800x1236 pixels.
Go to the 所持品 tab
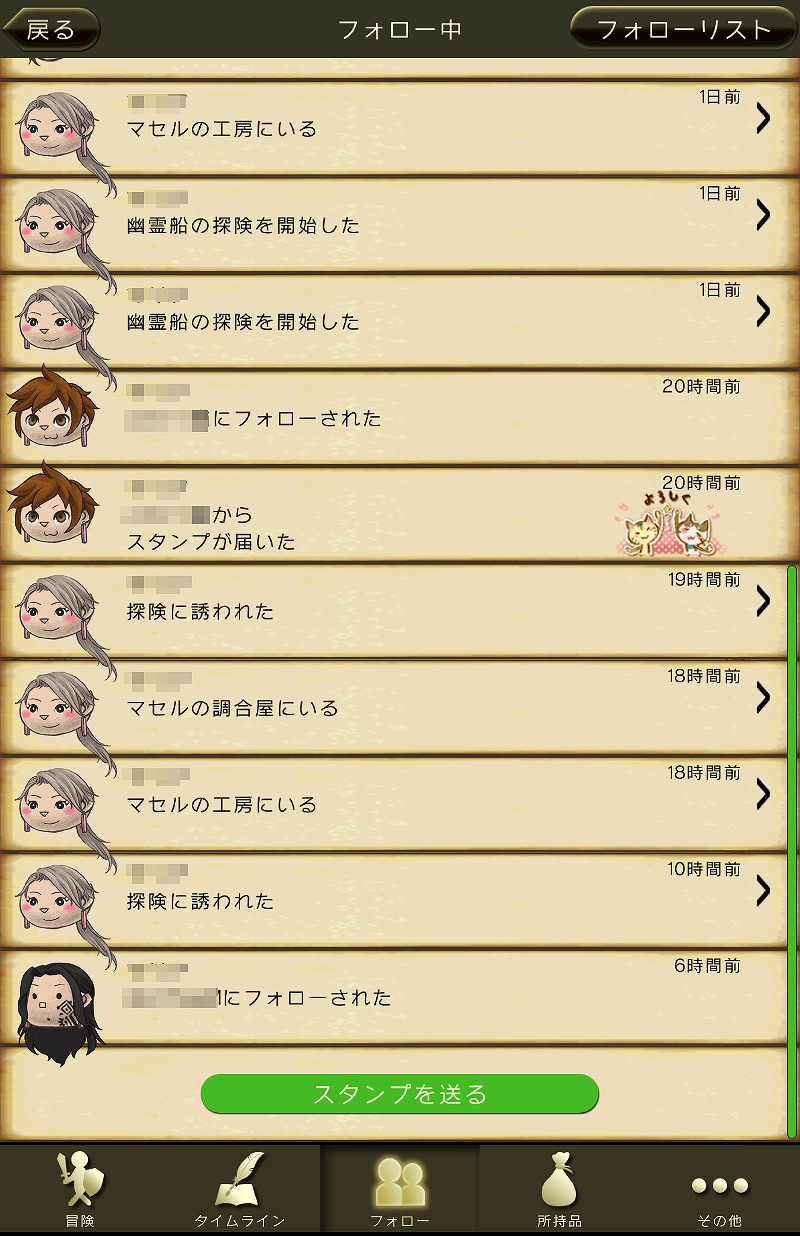560,1190
